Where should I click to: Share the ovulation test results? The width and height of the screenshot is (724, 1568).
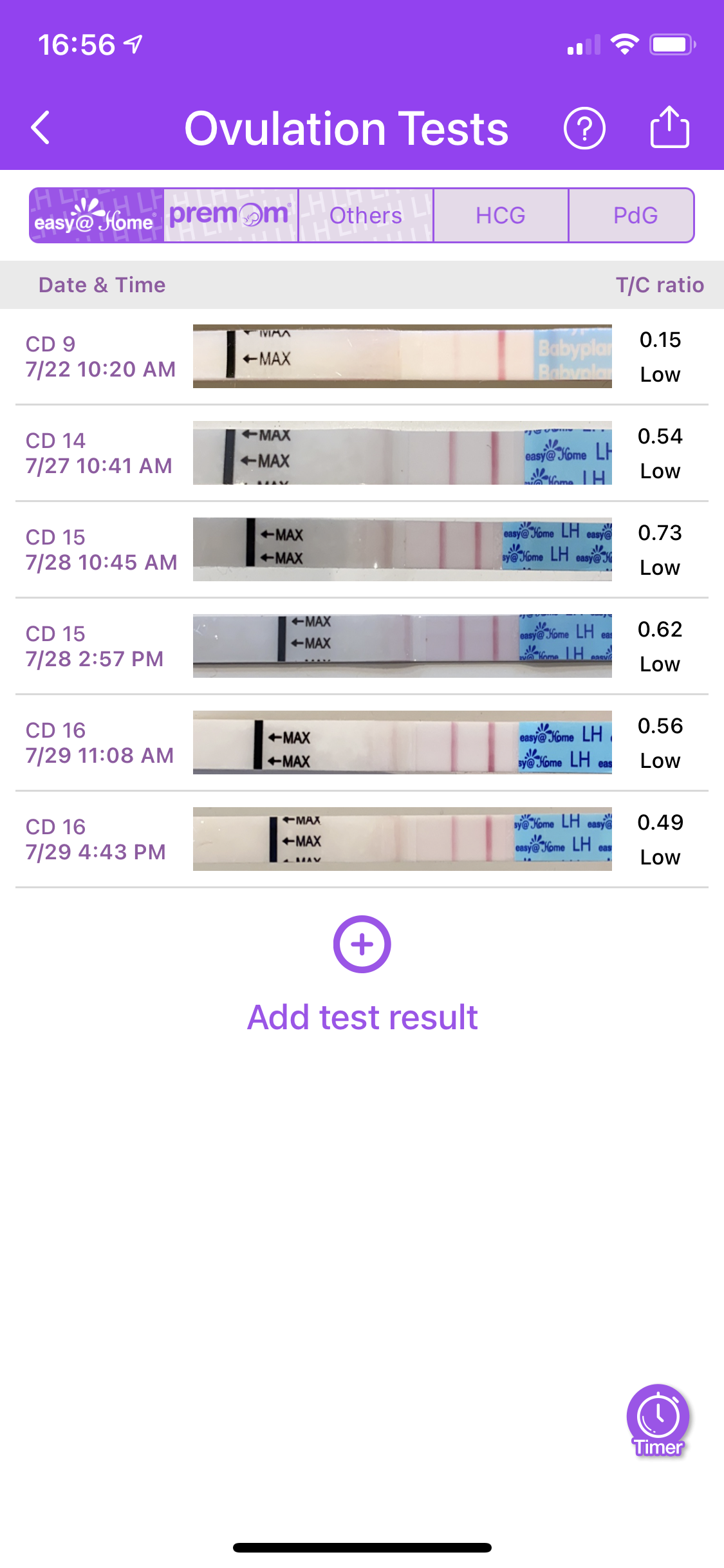tap(669, 127)
